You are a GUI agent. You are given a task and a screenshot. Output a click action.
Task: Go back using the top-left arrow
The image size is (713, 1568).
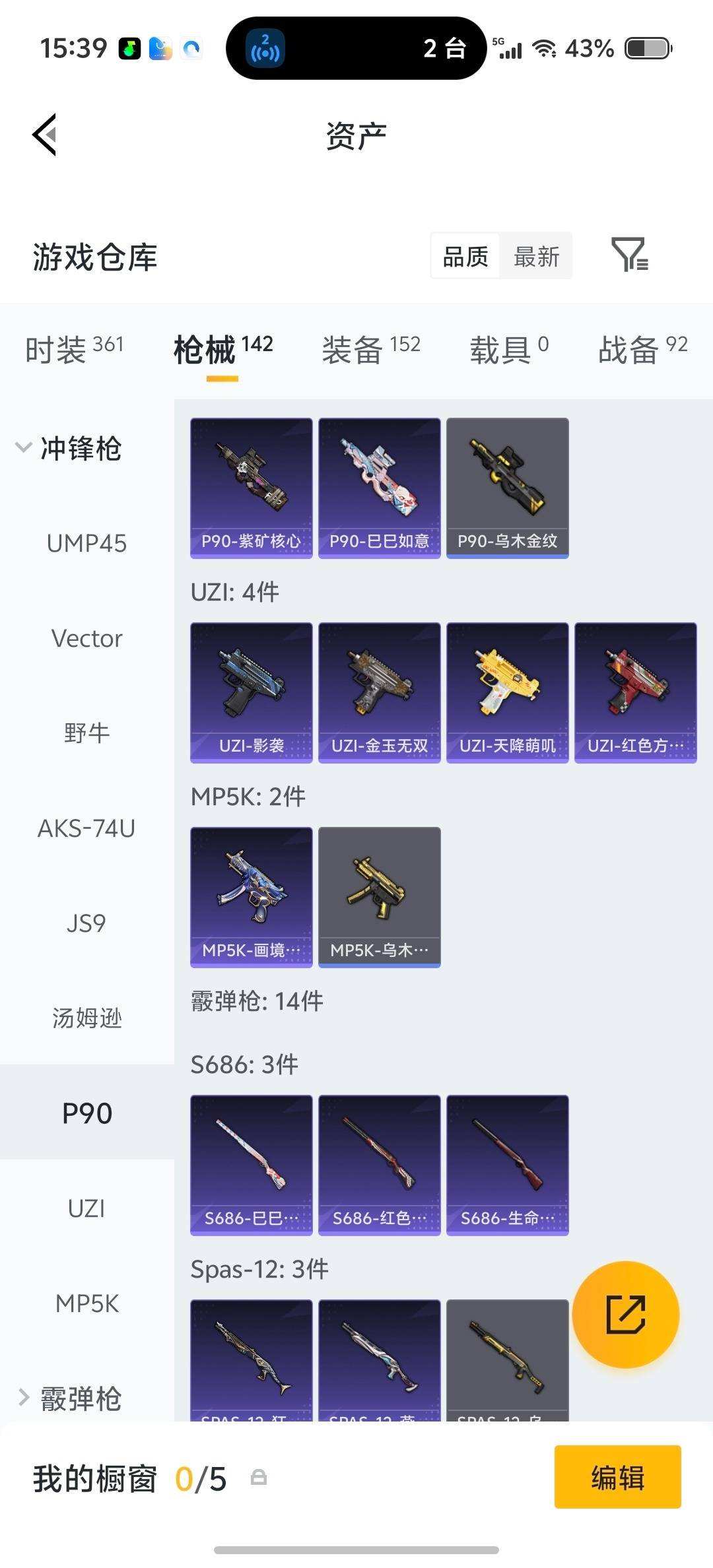(45, 135)
